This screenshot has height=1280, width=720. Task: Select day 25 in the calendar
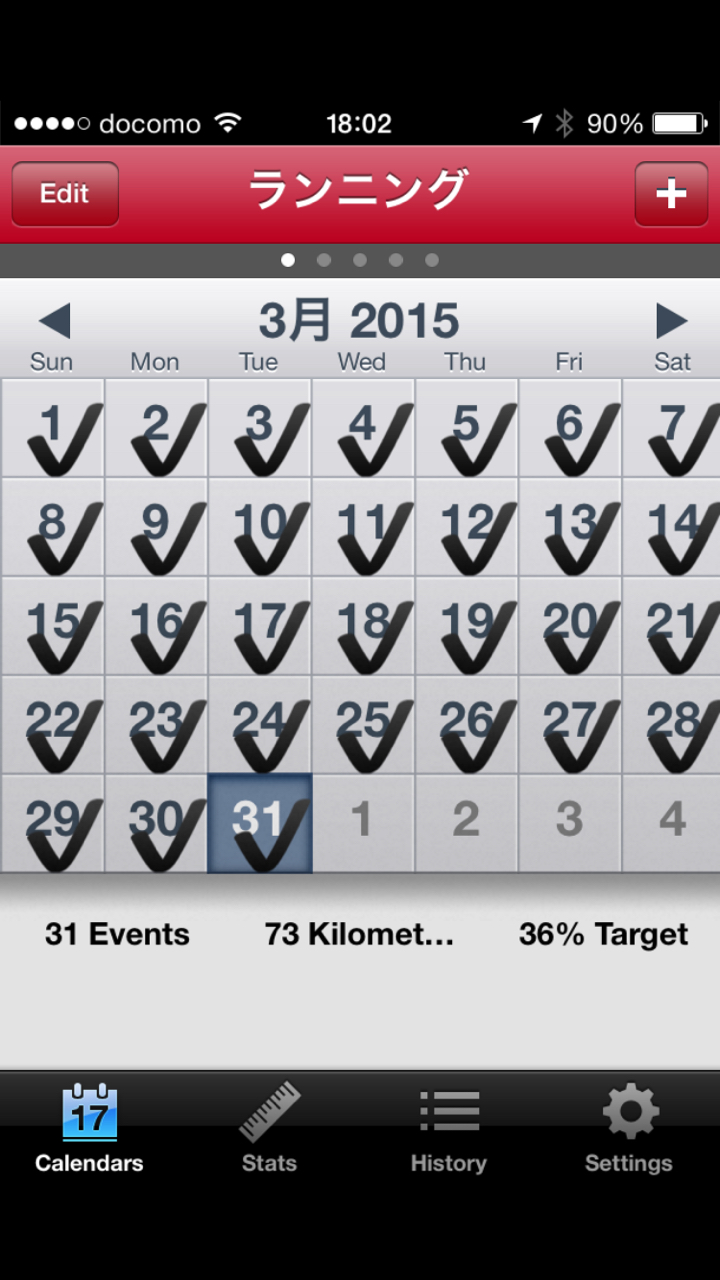(363, 725)
